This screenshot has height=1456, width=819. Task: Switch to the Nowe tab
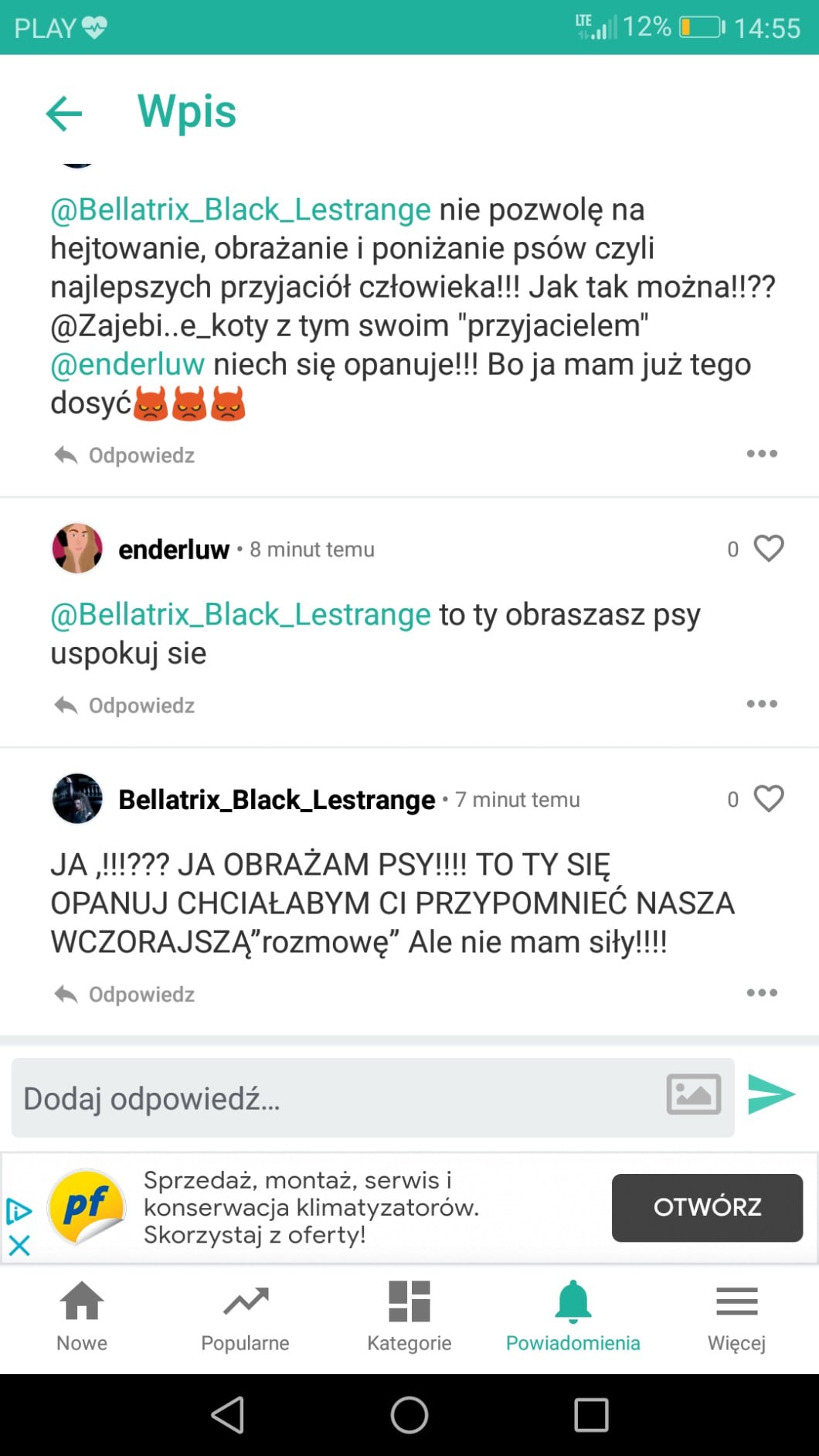(x=82, y=1314)
